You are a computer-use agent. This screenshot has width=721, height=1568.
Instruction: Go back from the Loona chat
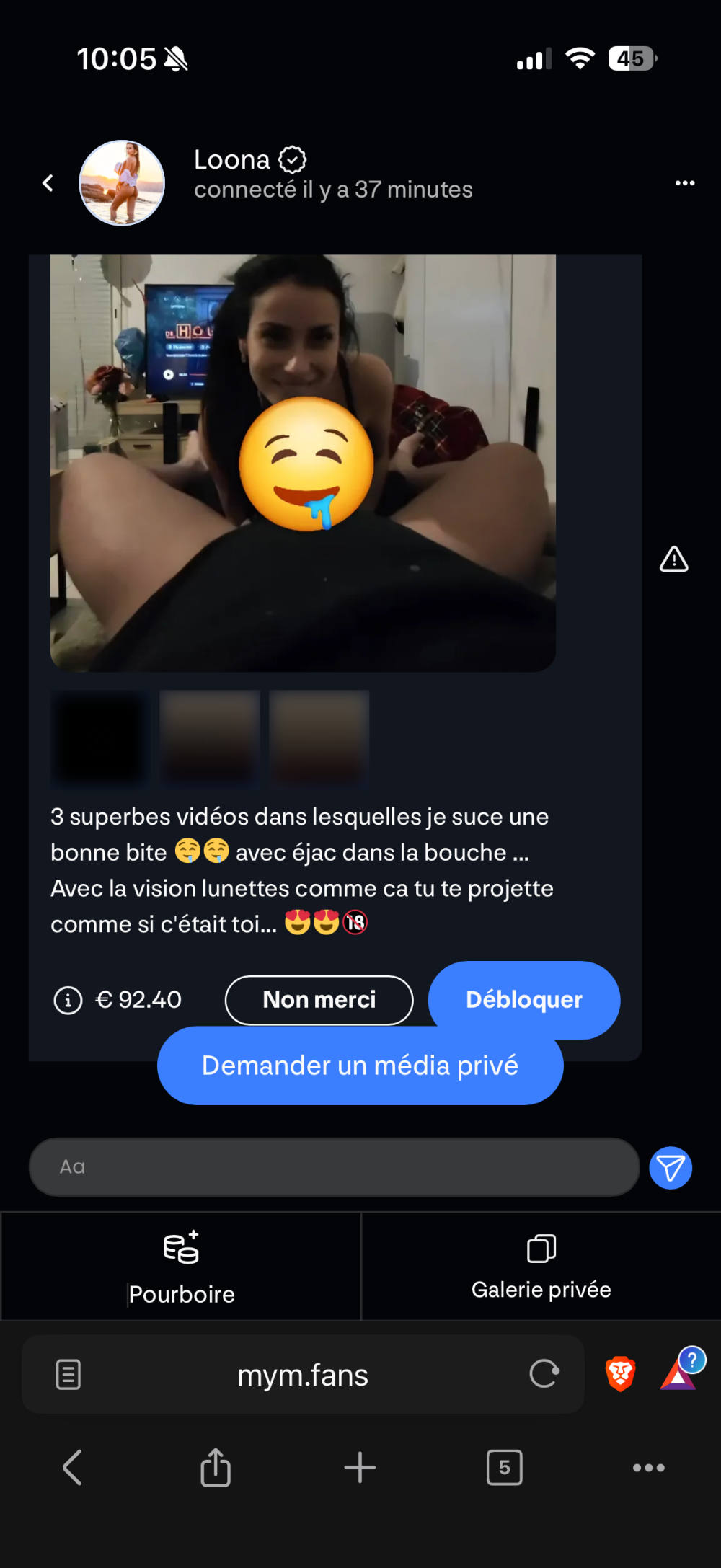click(48, 183)
